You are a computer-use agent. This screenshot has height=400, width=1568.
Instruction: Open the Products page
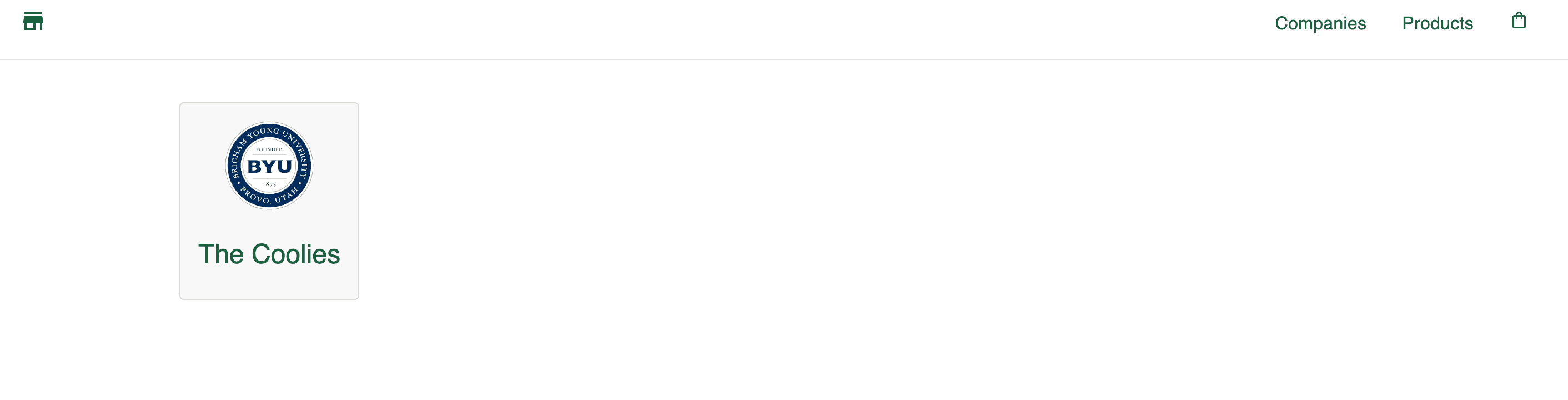coord(1437,23)
